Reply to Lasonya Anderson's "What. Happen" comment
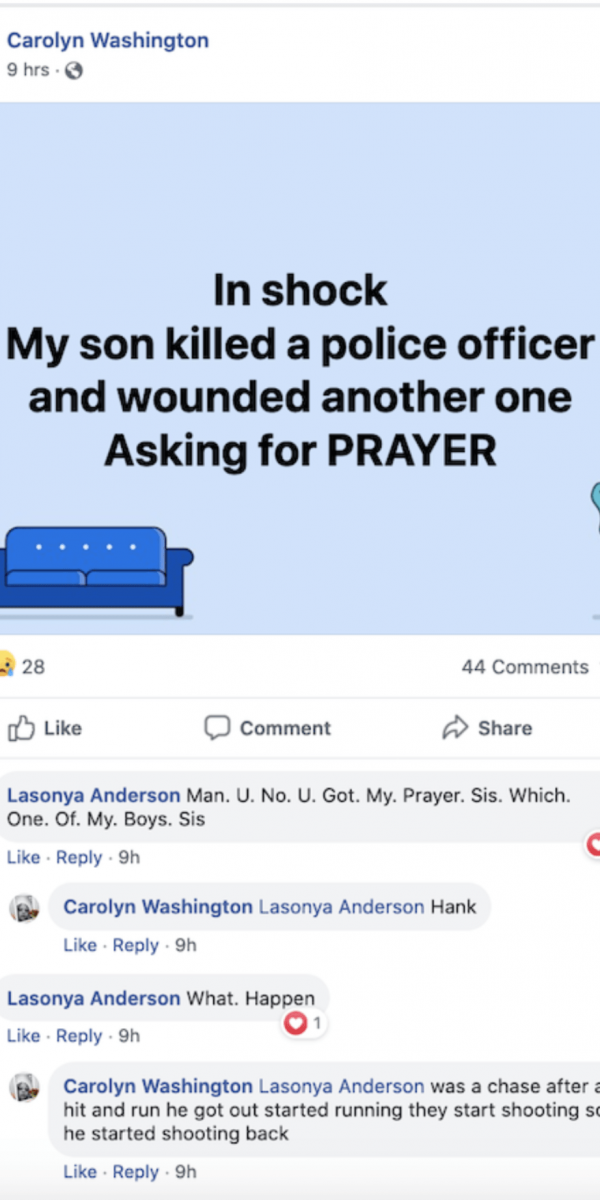 79,1036
